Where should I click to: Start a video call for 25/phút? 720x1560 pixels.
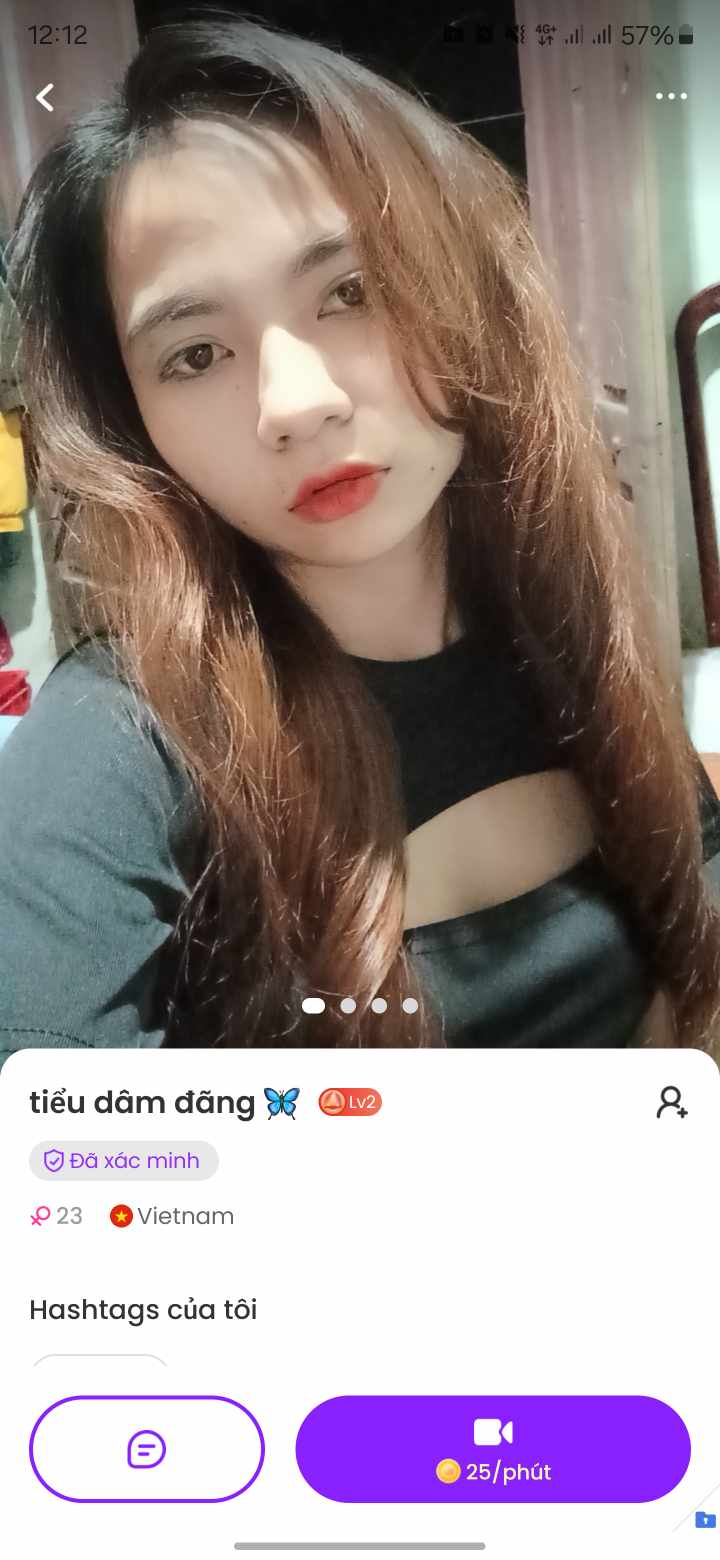tap(493, 1449)
